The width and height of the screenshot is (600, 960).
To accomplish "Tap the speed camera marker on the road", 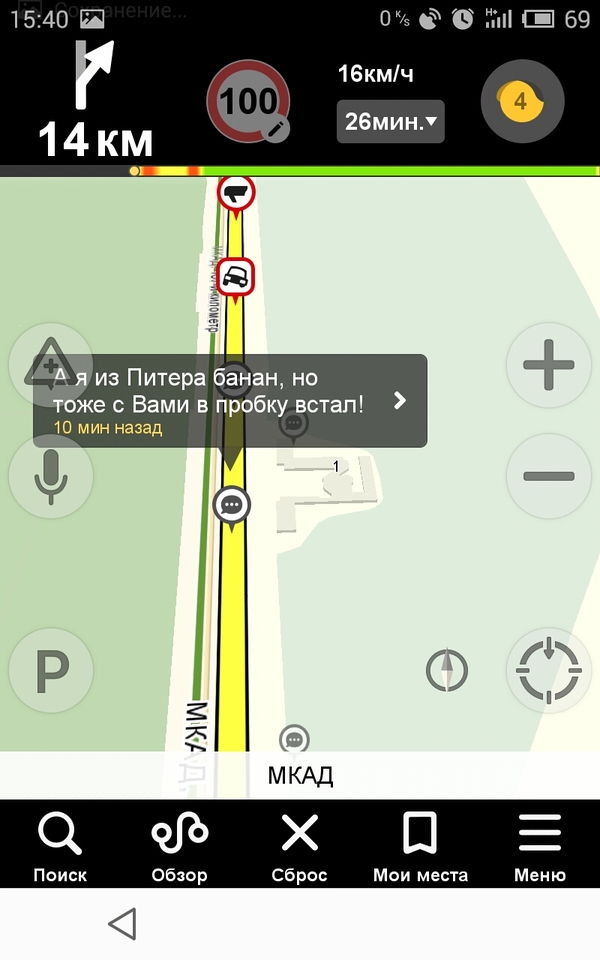I will [236, 191].
